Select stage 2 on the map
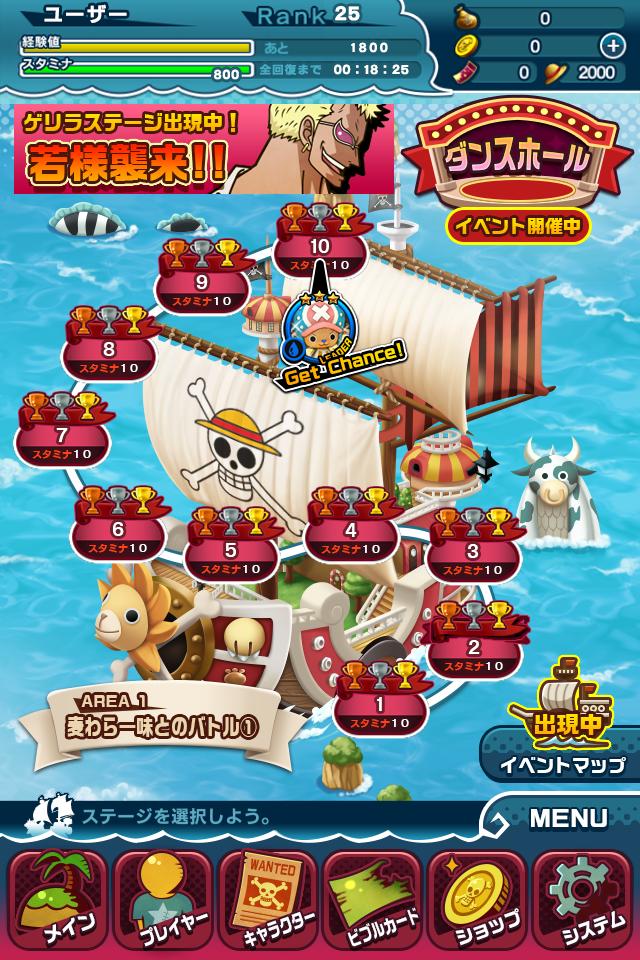640x960 pixels. [474, 648]
